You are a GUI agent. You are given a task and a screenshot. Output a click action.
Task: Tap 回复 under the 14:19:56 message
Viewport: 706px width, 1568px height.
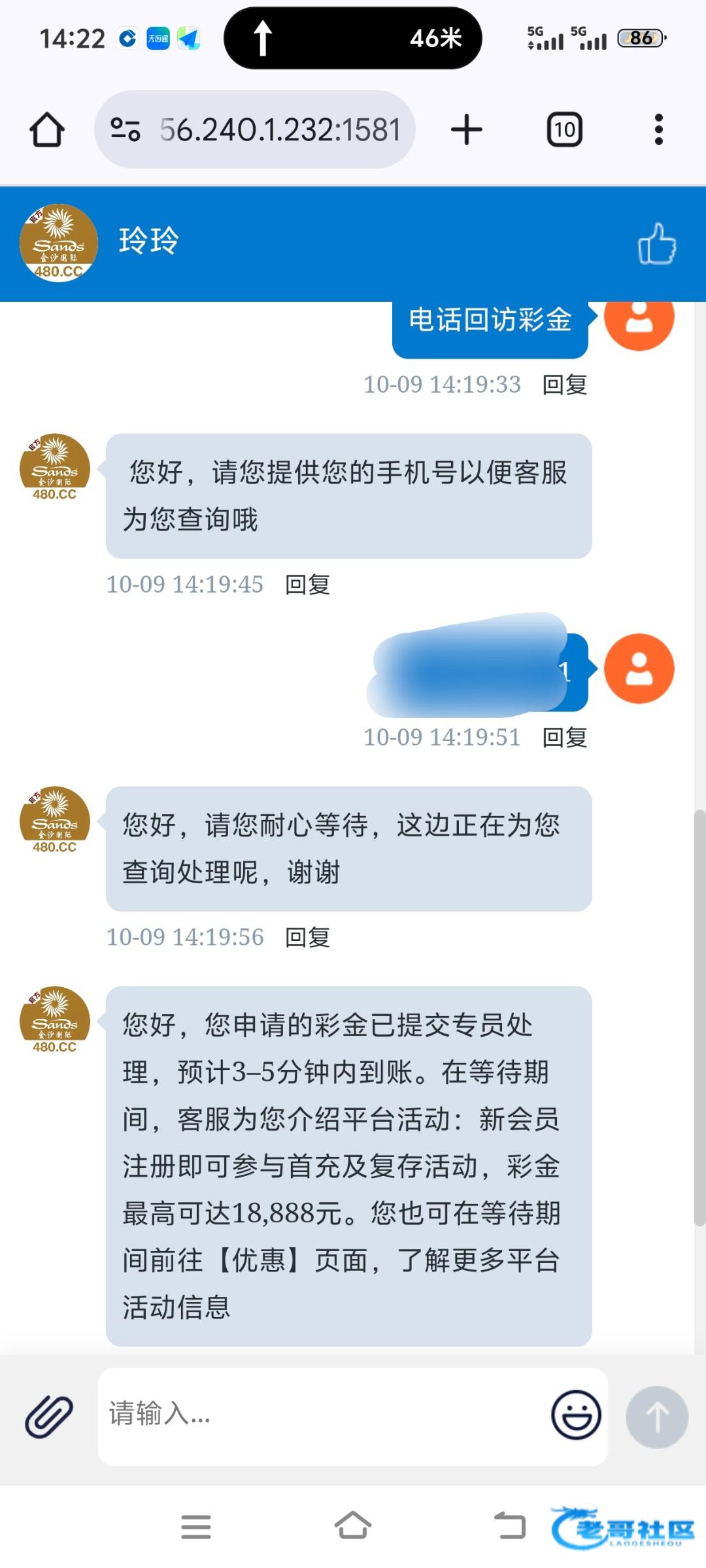pyautogui.click(x=307, y=938)
